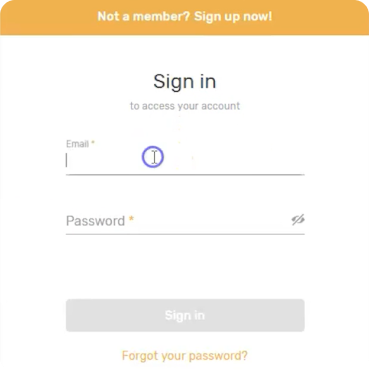This screenshot has height=372, width=369.
Task: Open the Forgot your password link
Action: 185,356
